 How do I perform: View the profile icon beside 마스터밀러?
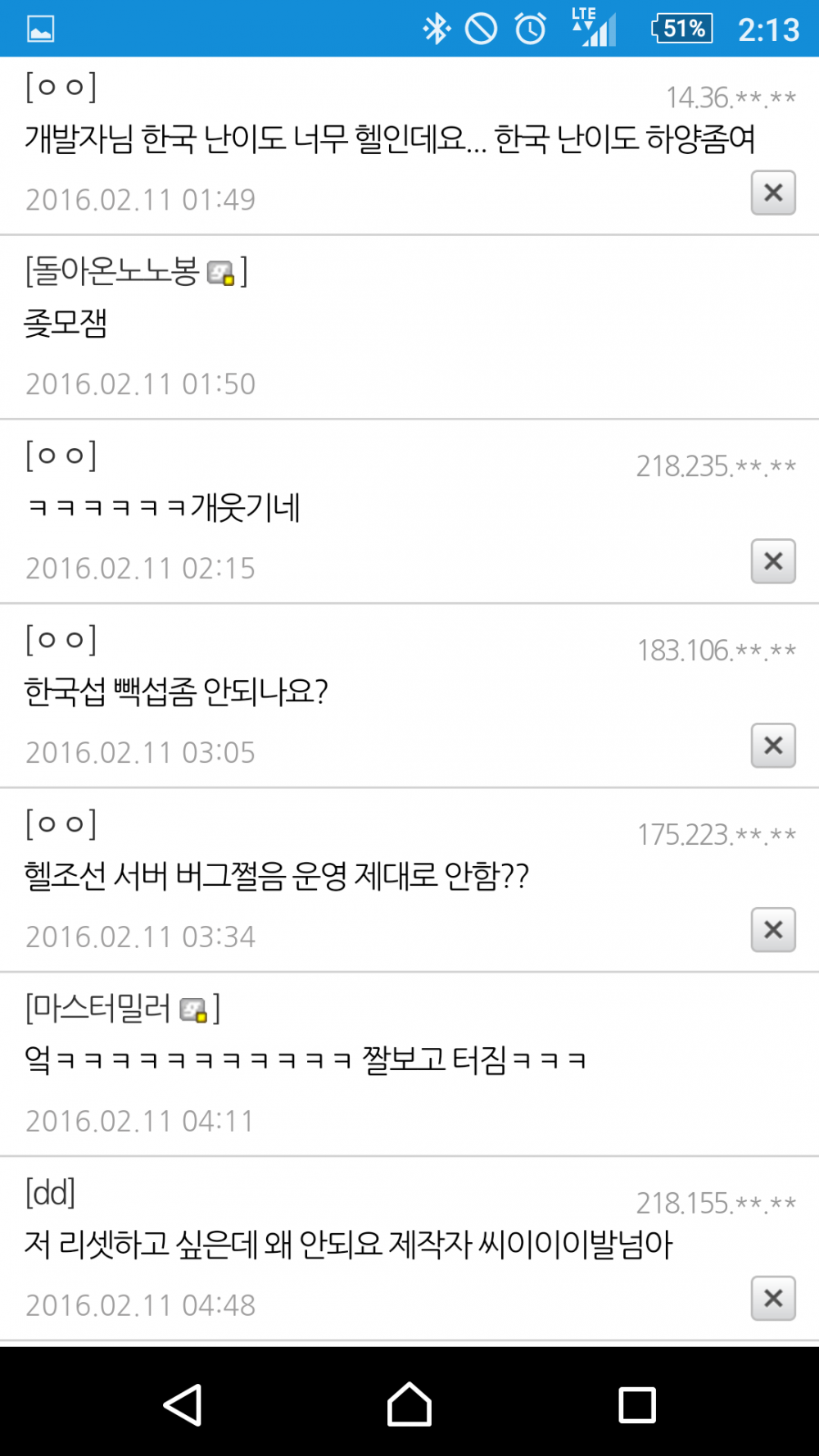[193, 1010]
